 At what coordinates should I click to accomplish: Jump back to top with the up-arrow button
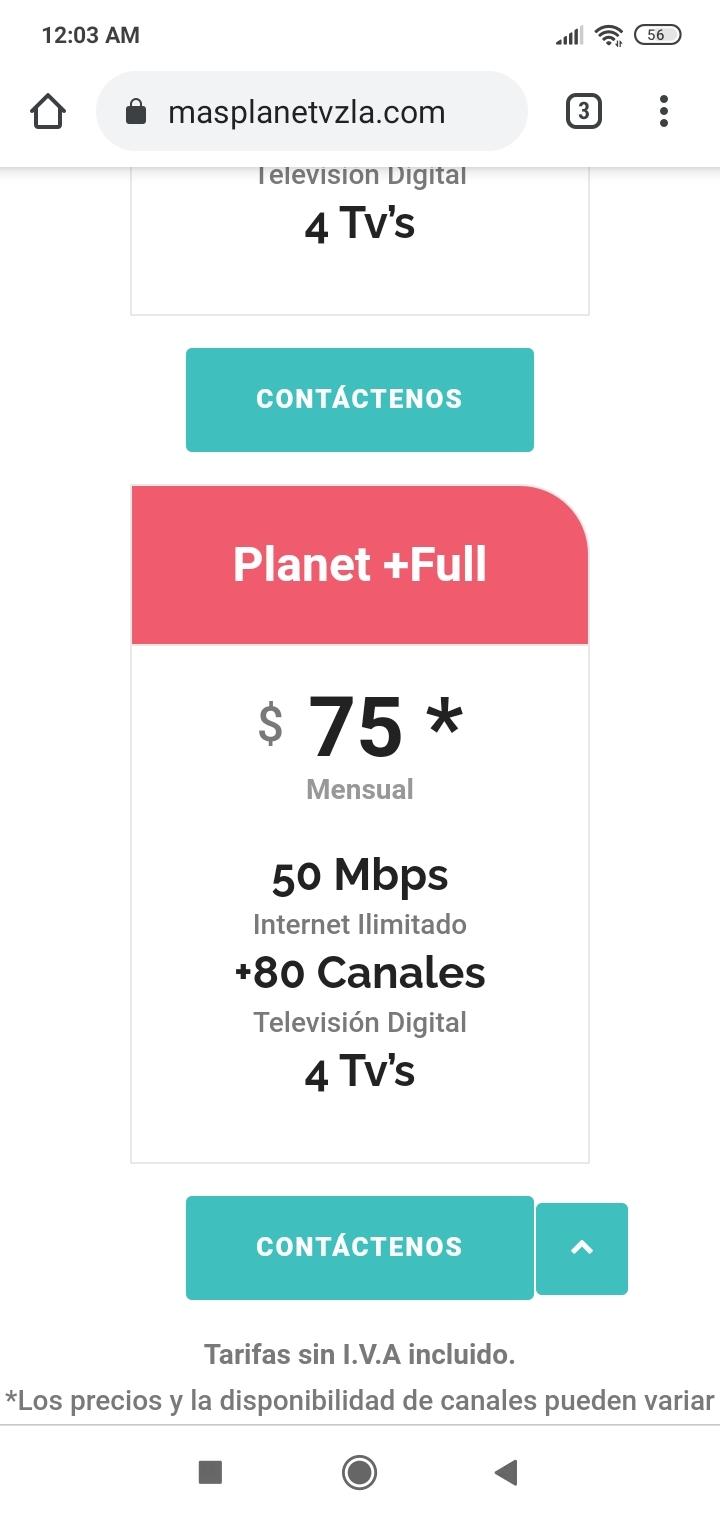coord(582,1248)
